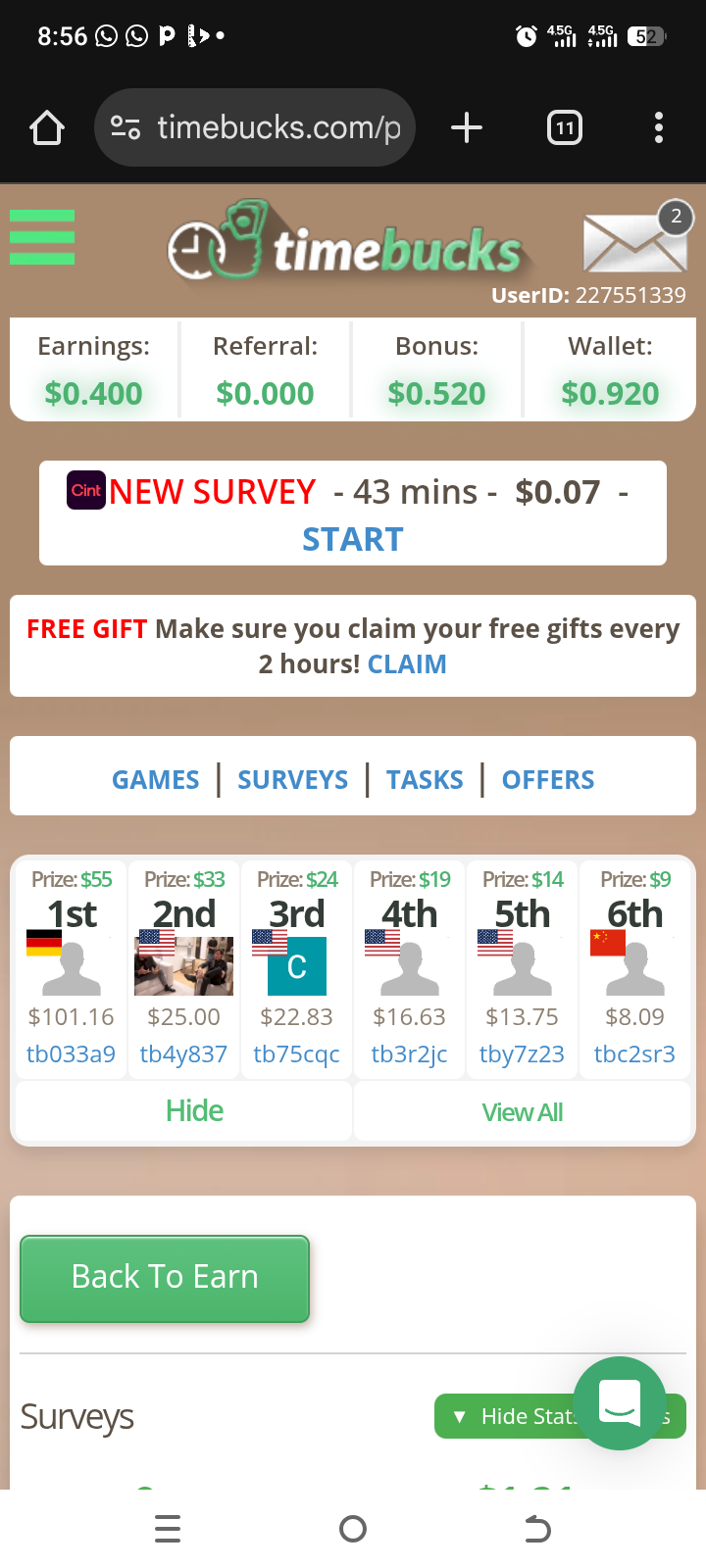The image size is (706, 1568).
Task: Add a new browser tab
Action: click(467, 128)
